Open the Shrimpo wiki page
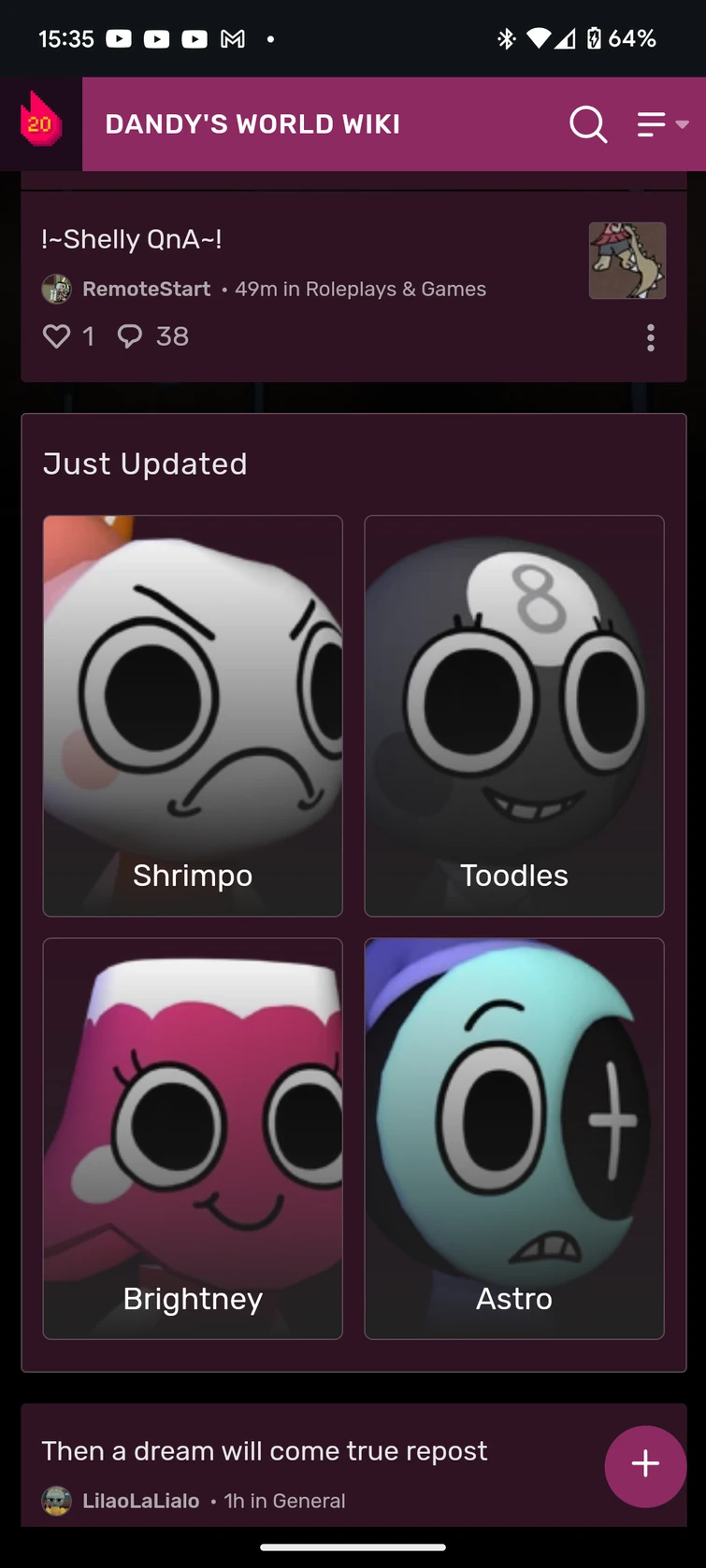Viewport: 706px width, 1568px height. [x=193, y=715]
